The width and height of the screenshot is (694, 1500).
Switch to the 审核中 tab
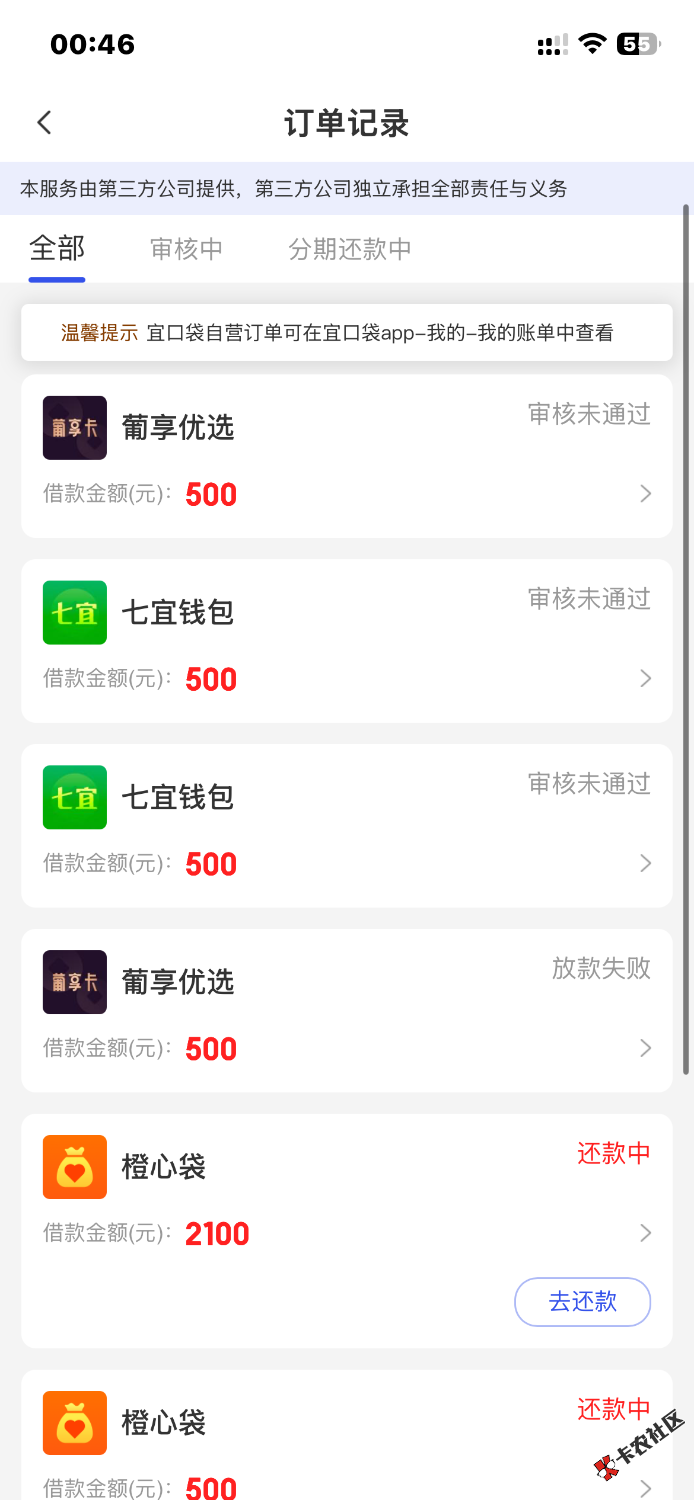pos(186,249)
